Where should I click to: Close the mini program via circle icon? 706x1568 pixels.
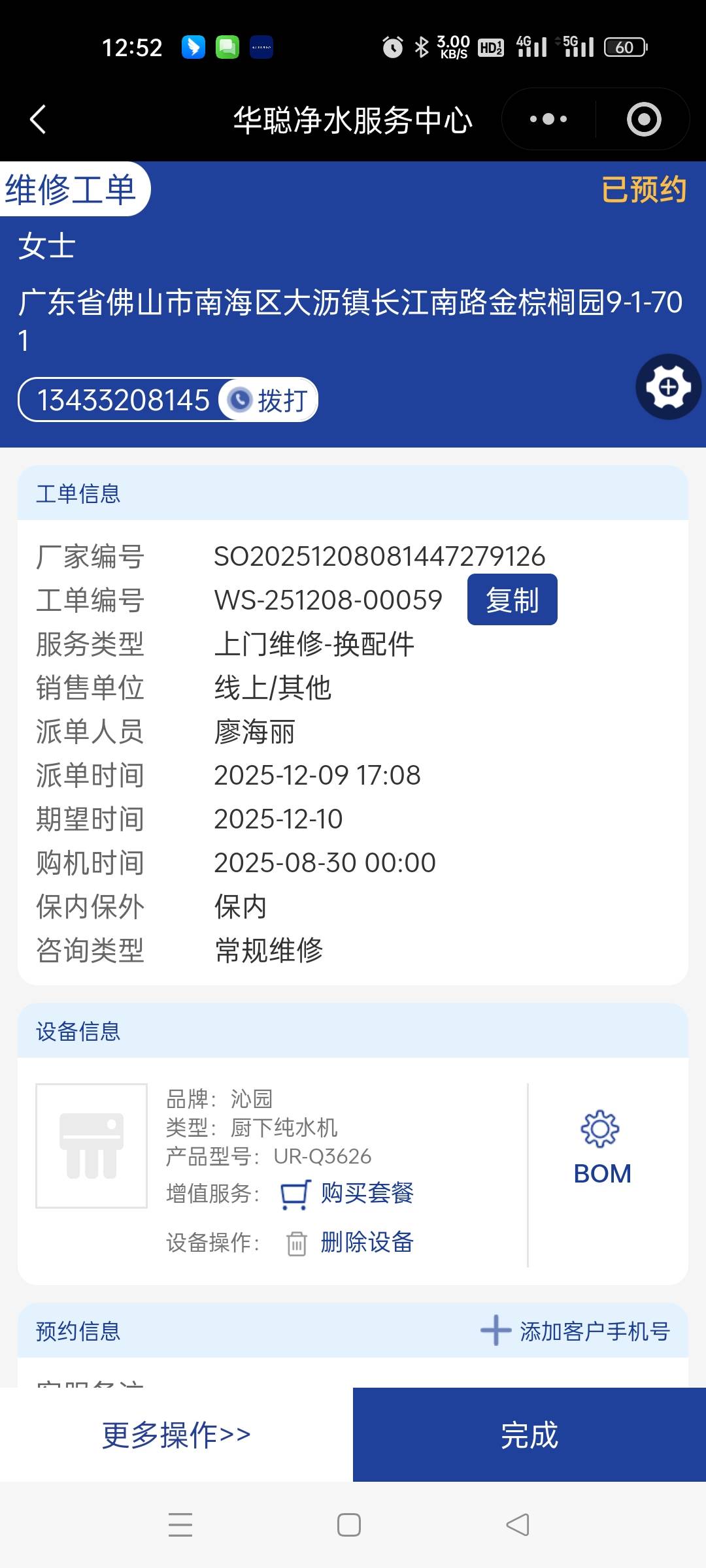click(x=644, y=120)
